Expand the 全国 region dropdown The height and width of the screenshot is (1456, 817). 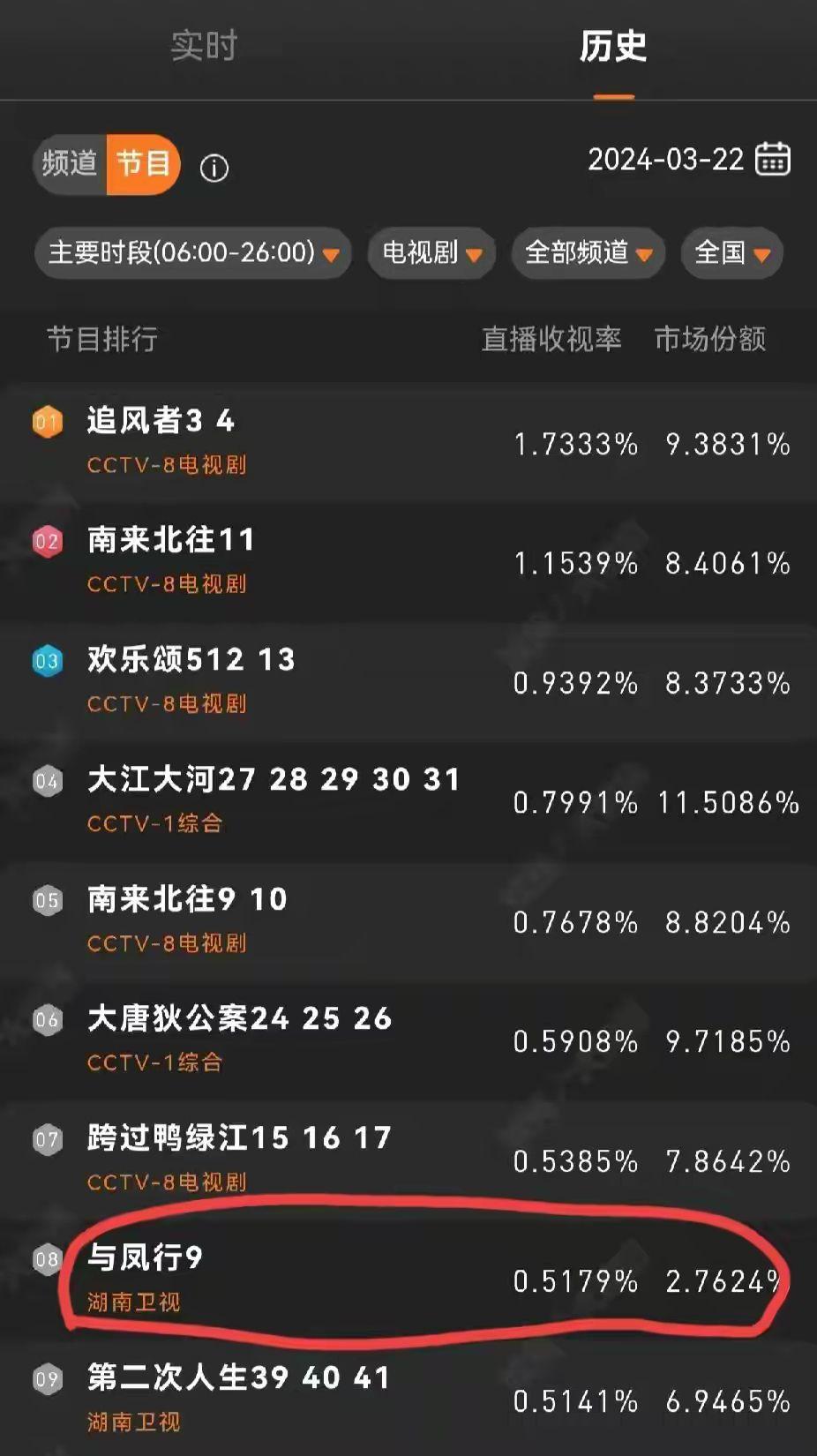(x=732, y=253)
